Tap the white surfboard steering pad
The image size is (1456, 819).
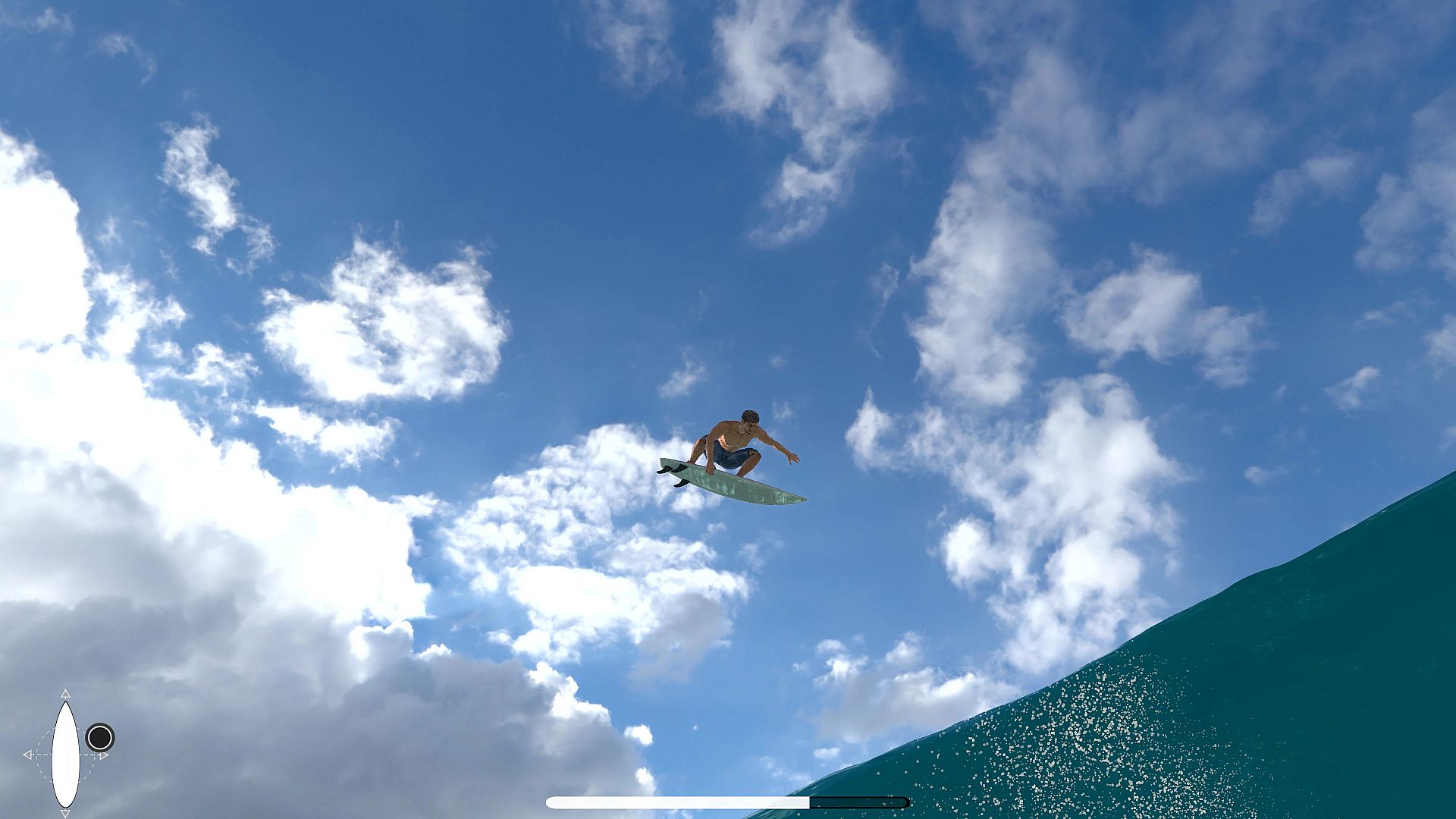click(65, 755)
